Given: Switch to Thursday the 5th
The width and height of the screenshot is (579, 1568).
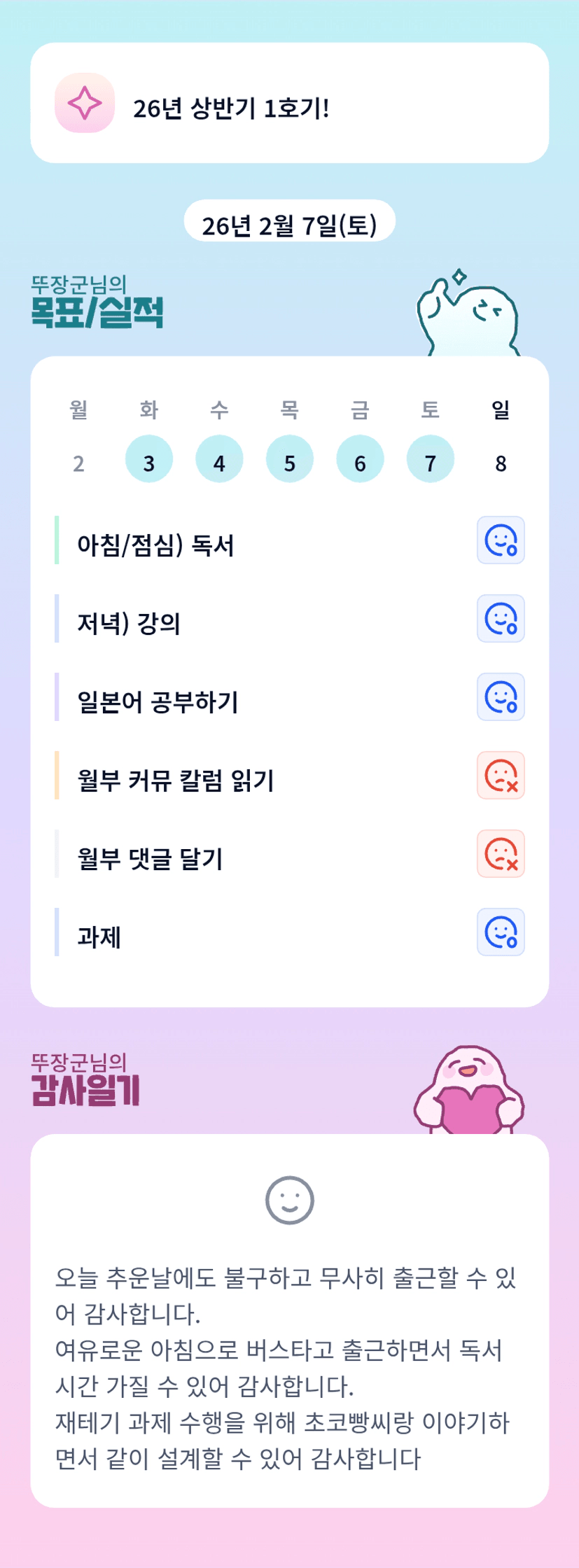Looking at the screenshot, I should [290, 459].
